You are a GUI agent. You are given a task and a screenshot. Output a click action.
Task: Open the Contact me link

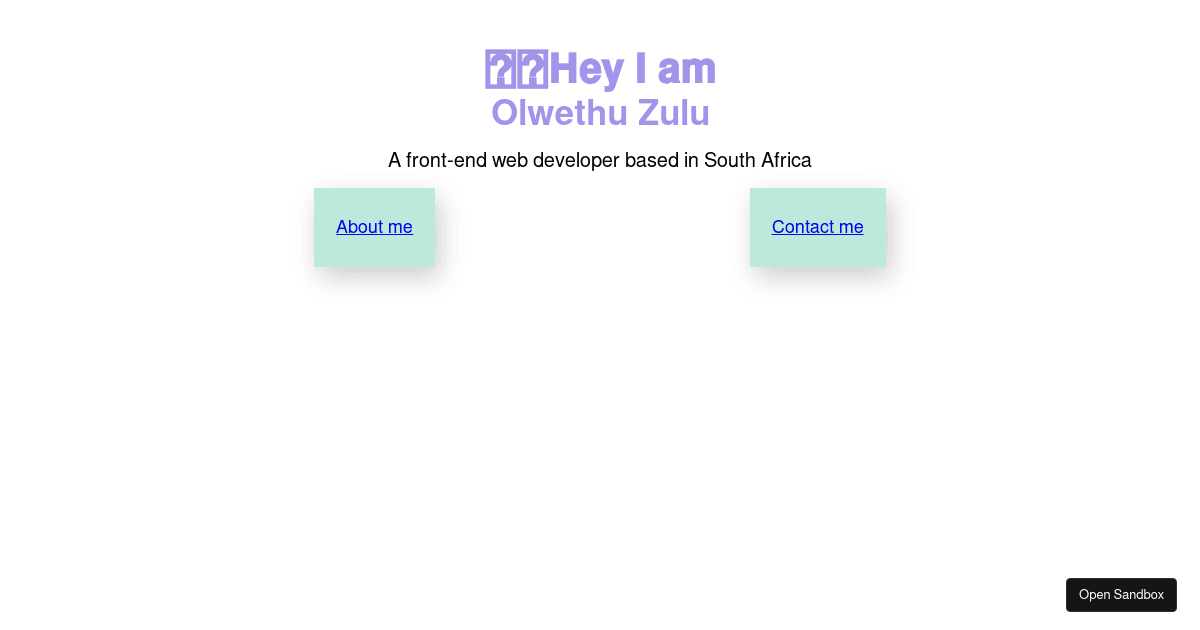817,227
